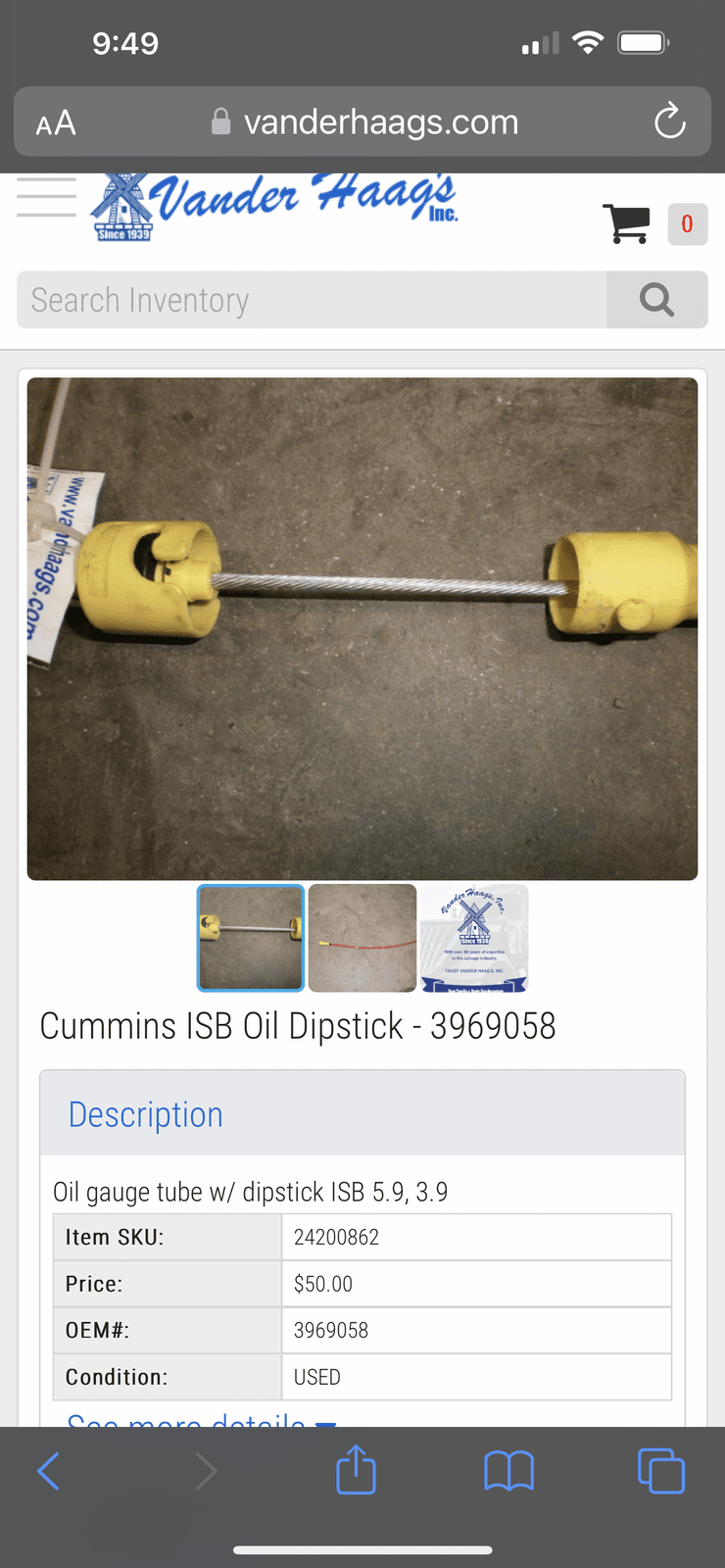Tap the magnifier search button
Viewport: 725px width, 1568px height.
(656, 300)
